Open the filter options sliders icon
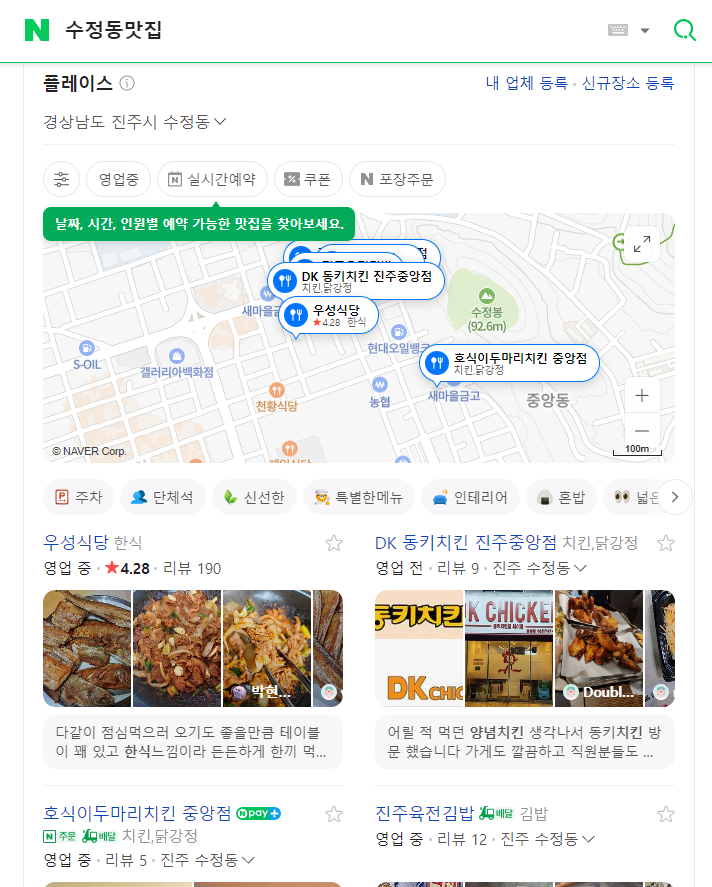Image resolution: width=712 pixels, height=887 pixels. pos(62,180)
